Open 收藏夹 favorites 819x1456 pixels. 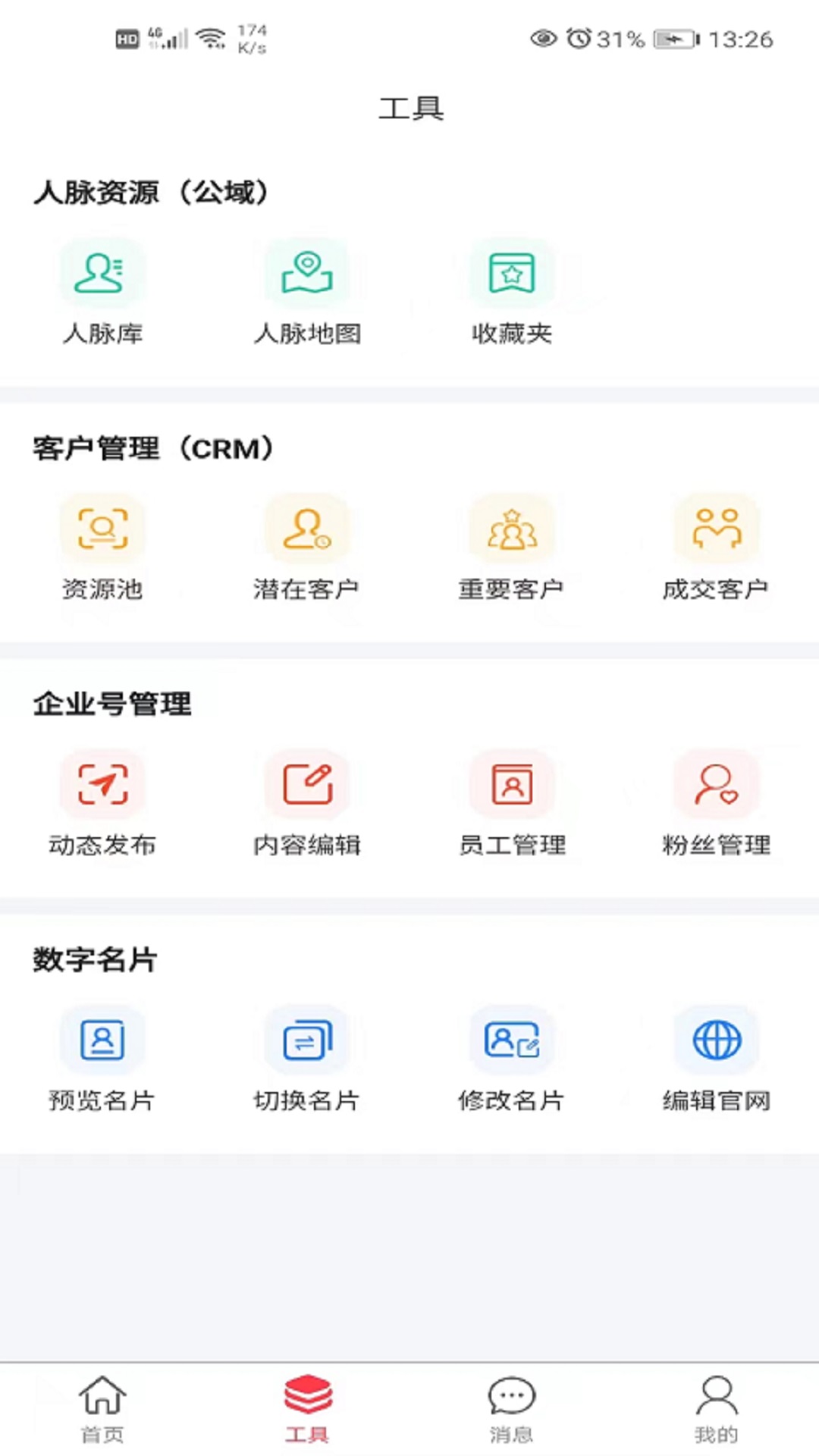[x=512, y=292]
